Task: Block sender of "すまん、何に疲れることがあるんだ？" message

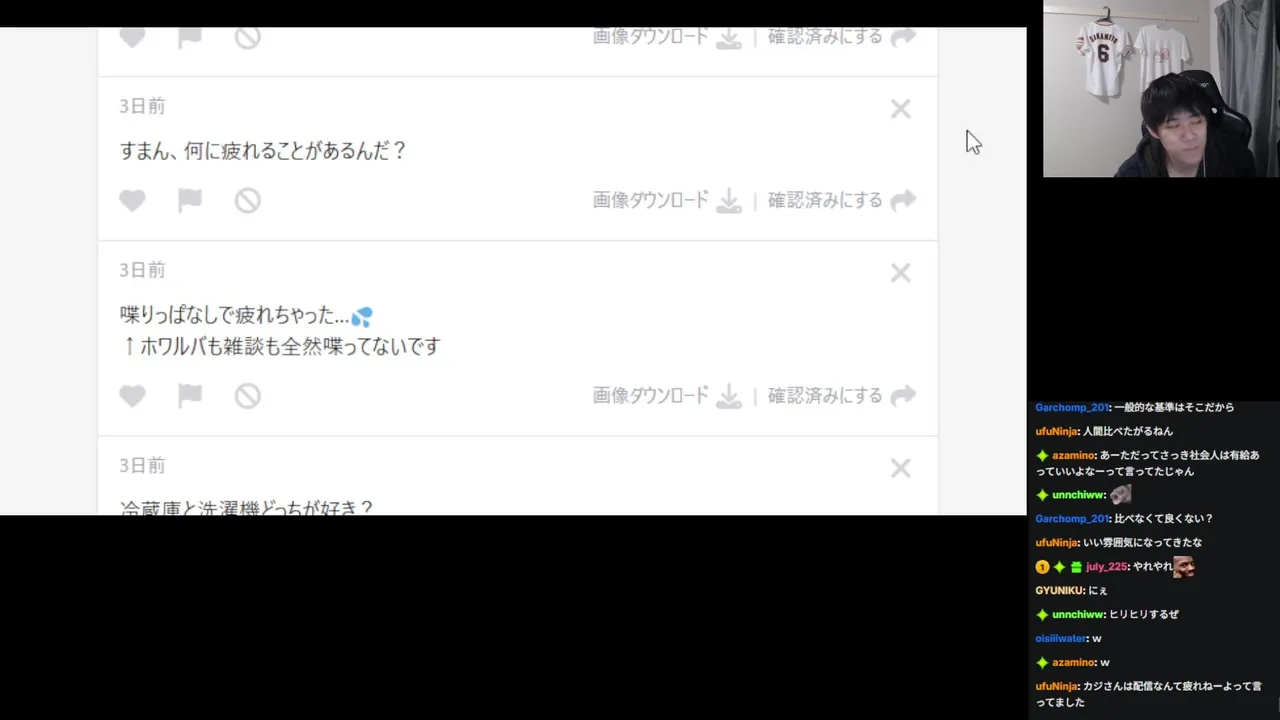Action: point(248,200)
